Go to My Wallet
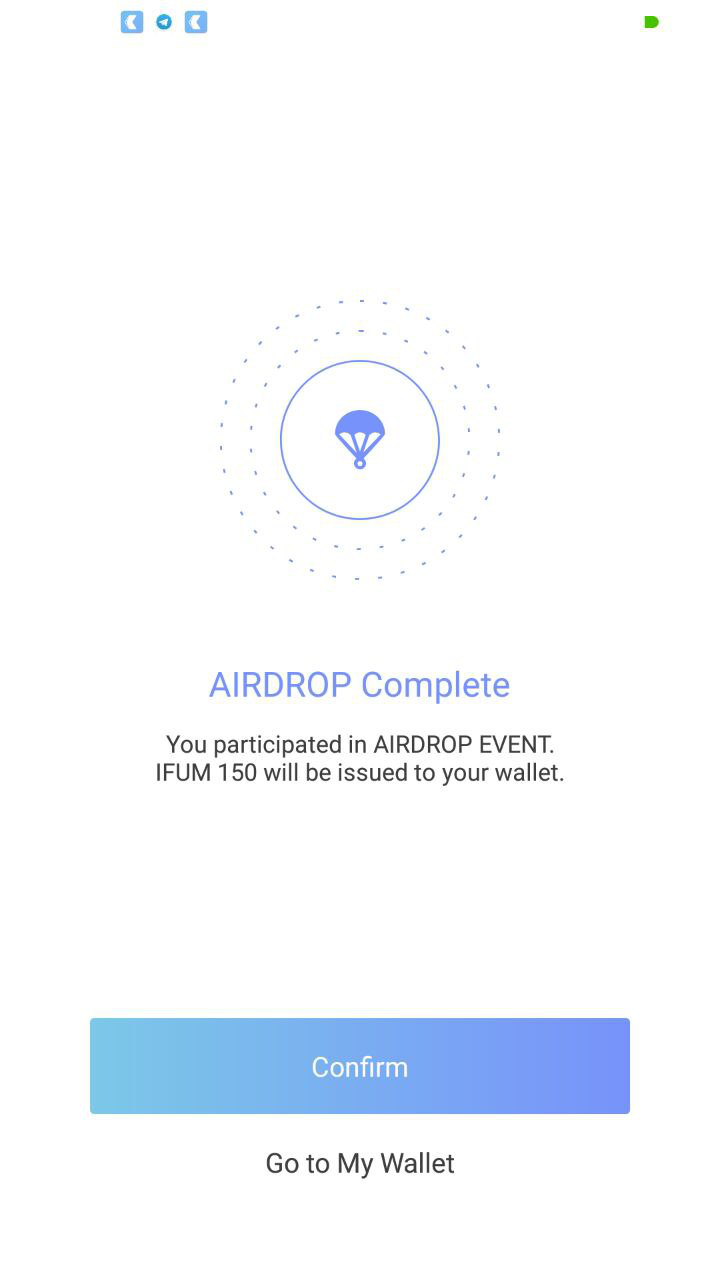Viewport: 720px width, 1280px height. coord(360,1163)
